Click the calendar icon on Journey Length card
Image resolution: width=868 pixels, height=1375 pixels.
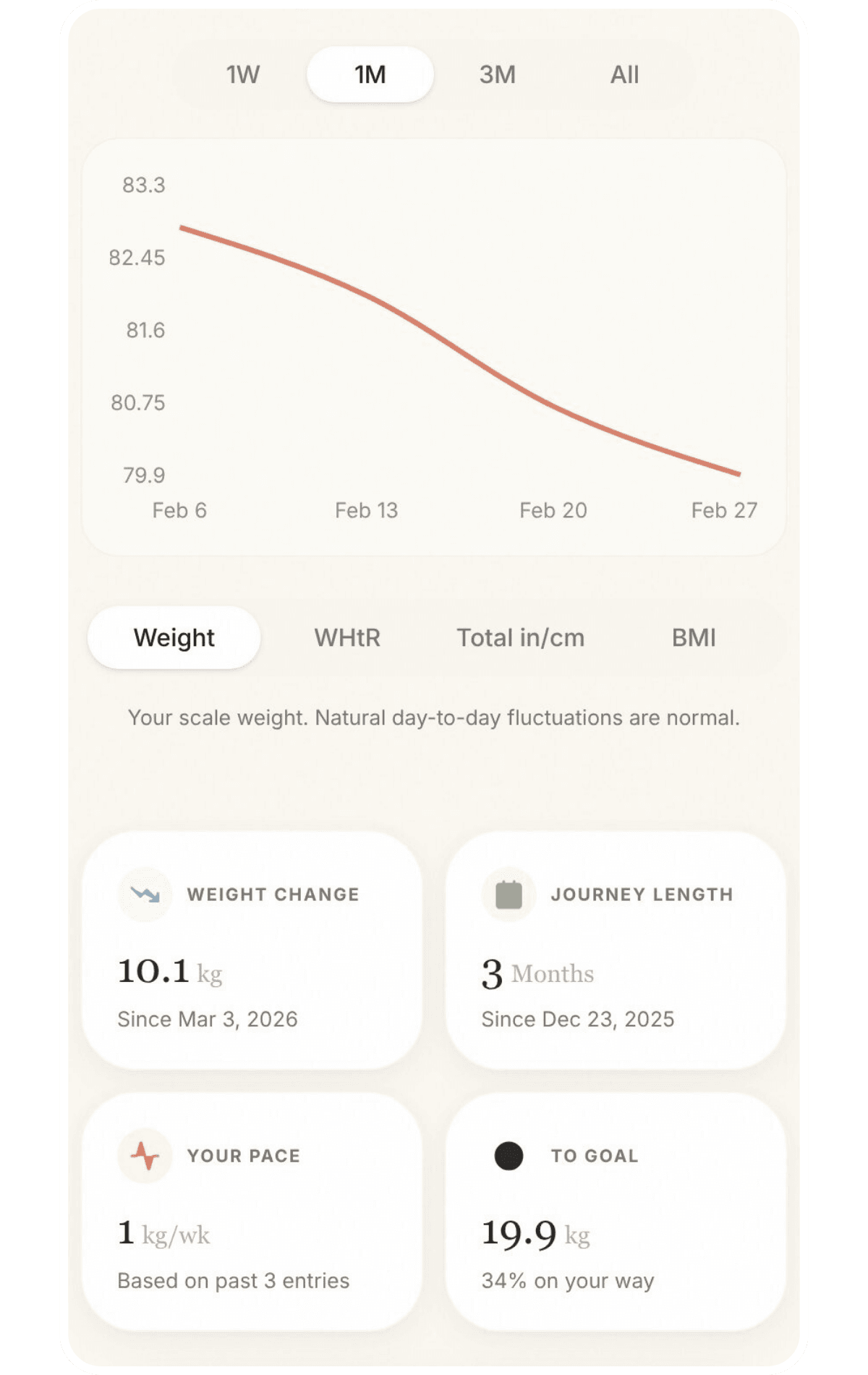tap(509, 894)
